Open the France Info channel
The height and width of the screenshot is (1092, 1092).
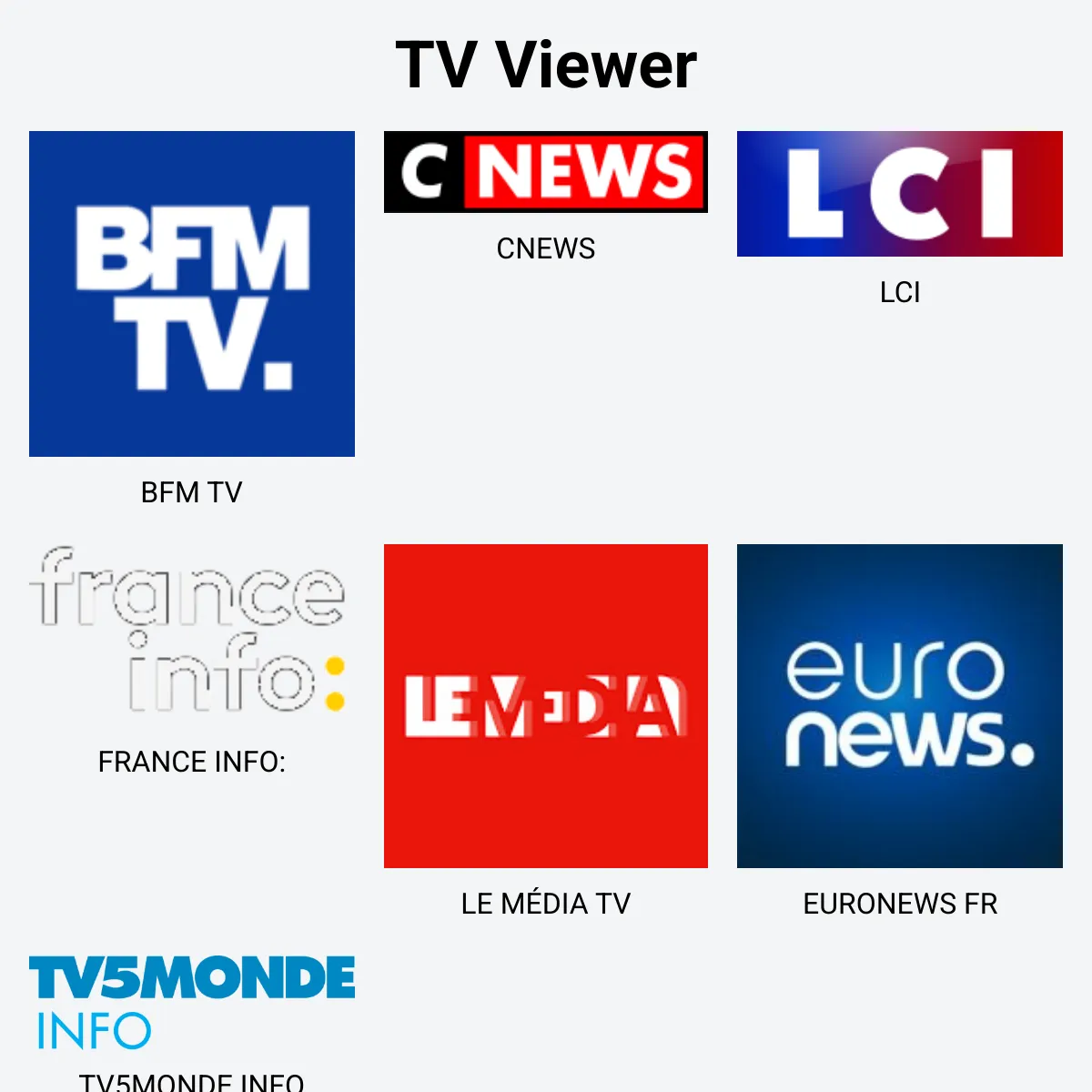click(191, 630)
